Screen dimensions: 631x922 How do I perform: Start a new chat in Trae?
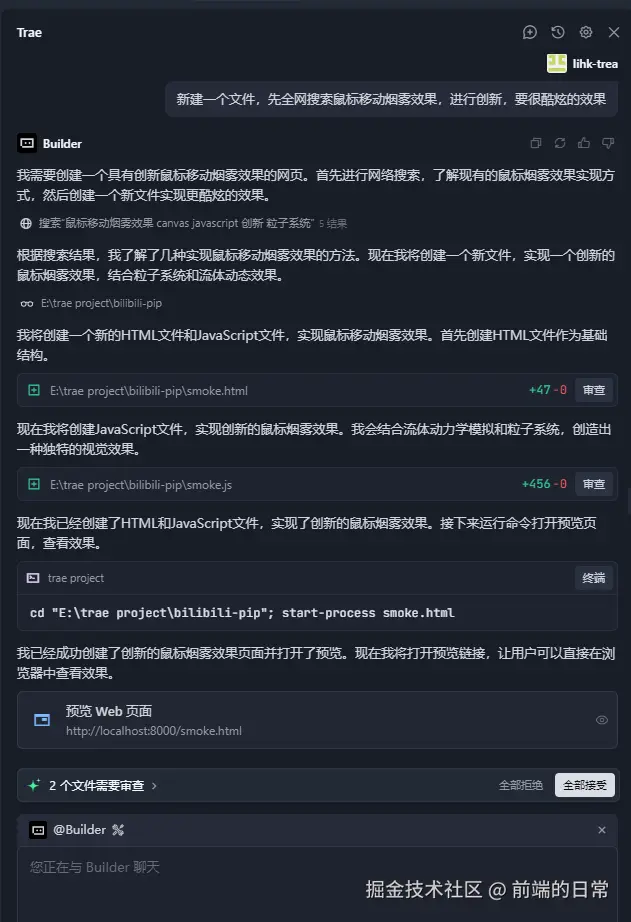pyautogui.click(x=530, y=32)
